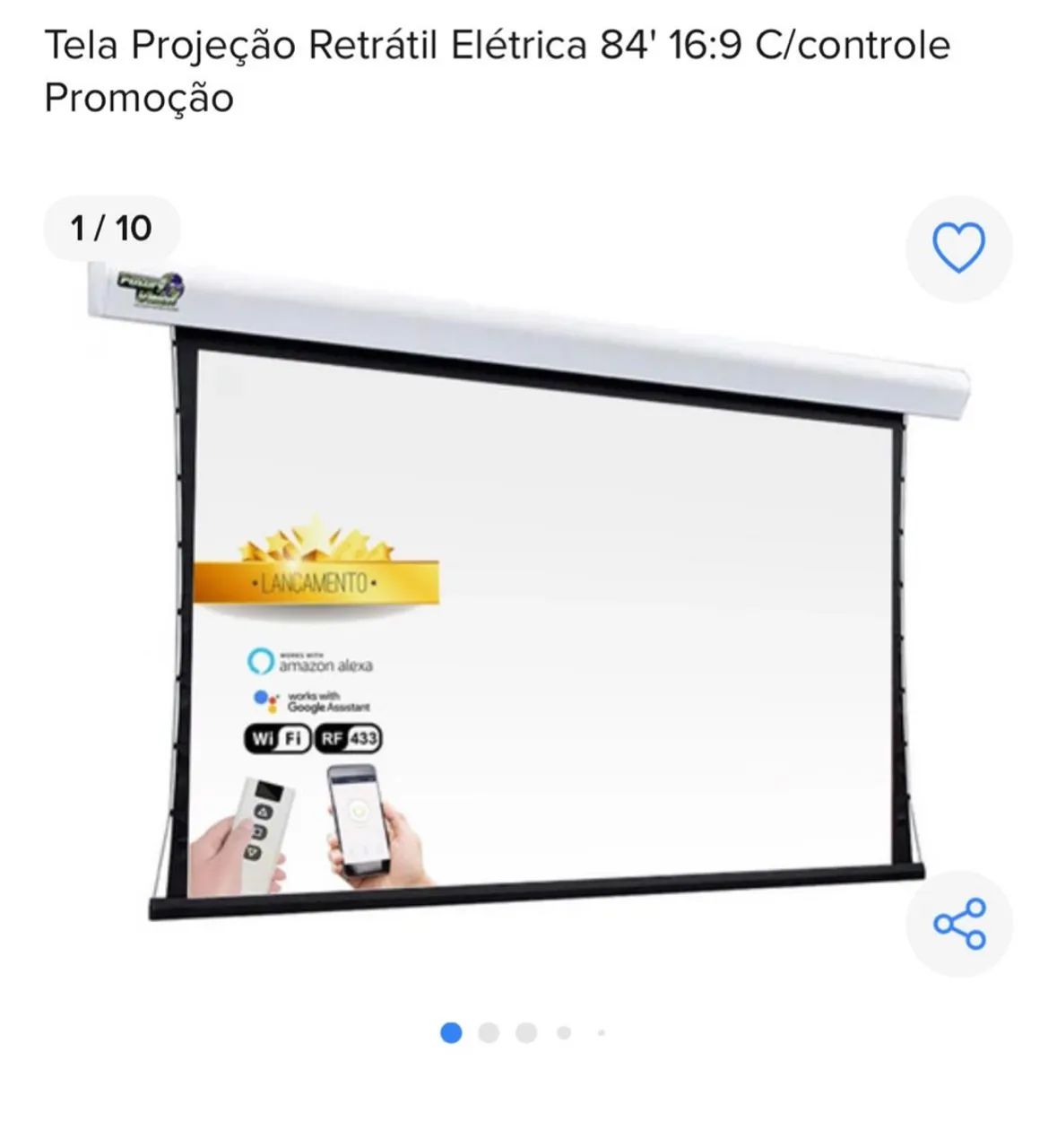Jump to the second image via its dot
The width and height of the screenshot is (1057, 1148).
coord(489,1033)
